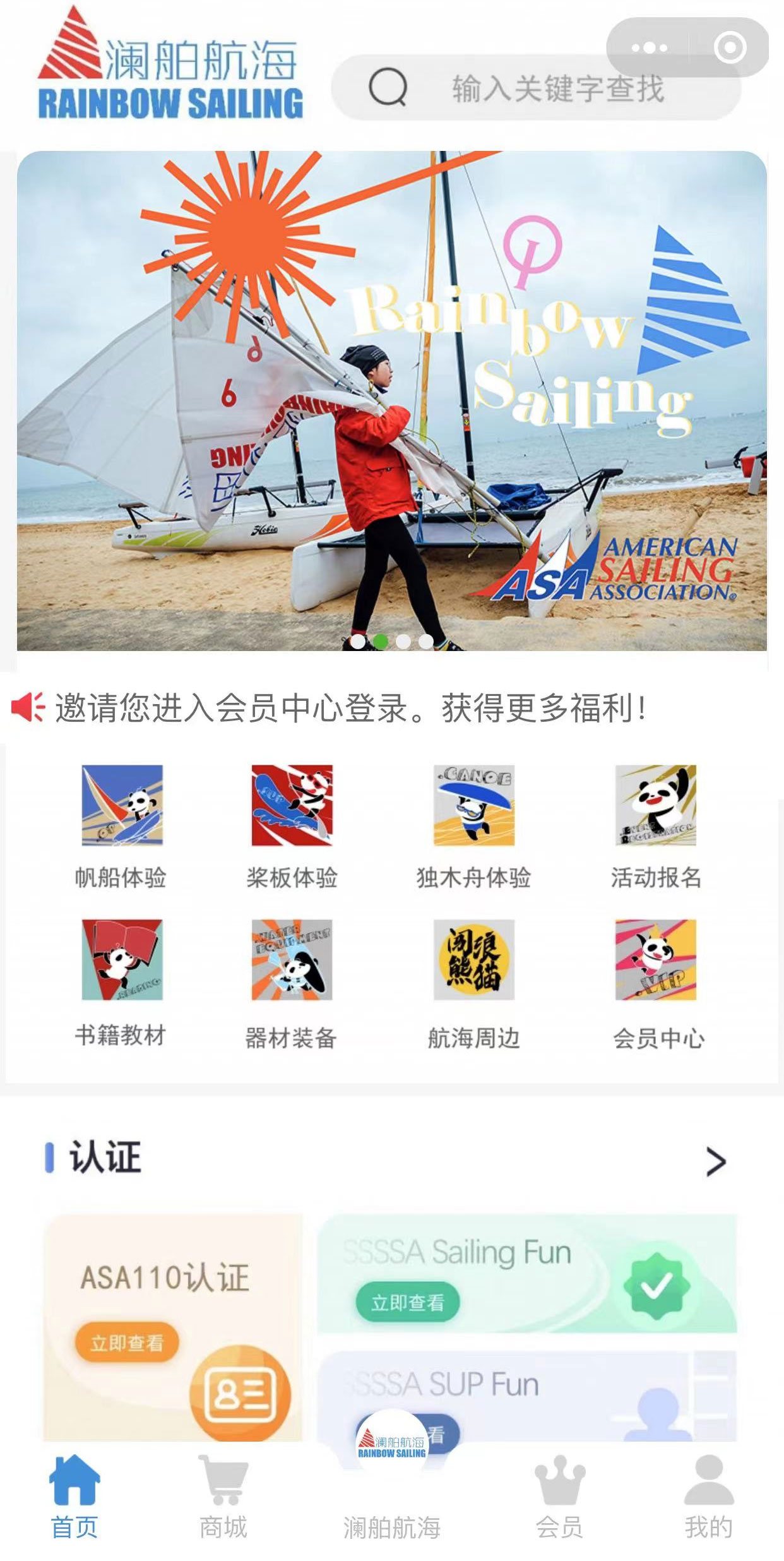This screenshot has height=1561, width=784.
Task: Open 帆船体验 sailing experience
Action: click(122, 825)
